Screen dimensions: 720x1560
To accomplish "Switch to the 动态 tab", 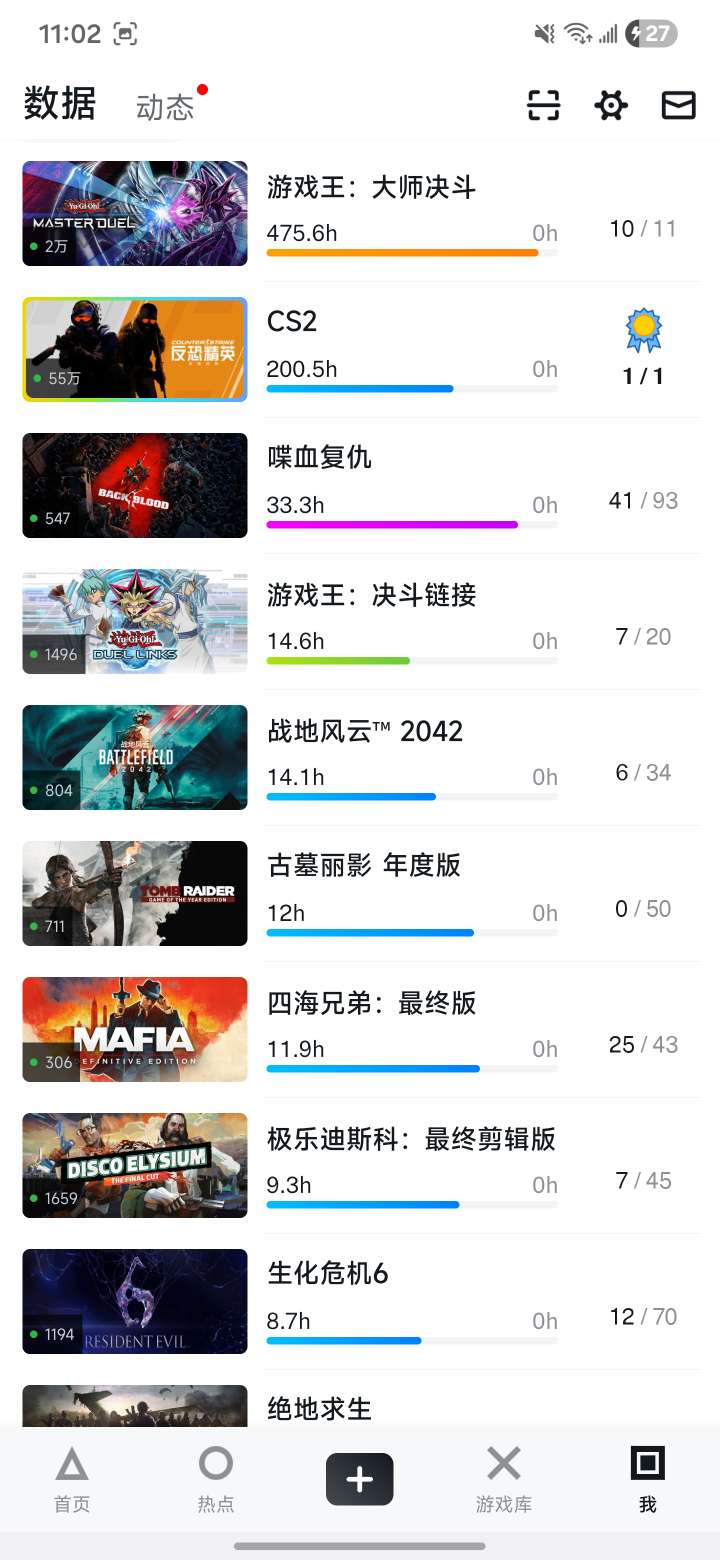I will pyautogui.click(x=165, y=107).
